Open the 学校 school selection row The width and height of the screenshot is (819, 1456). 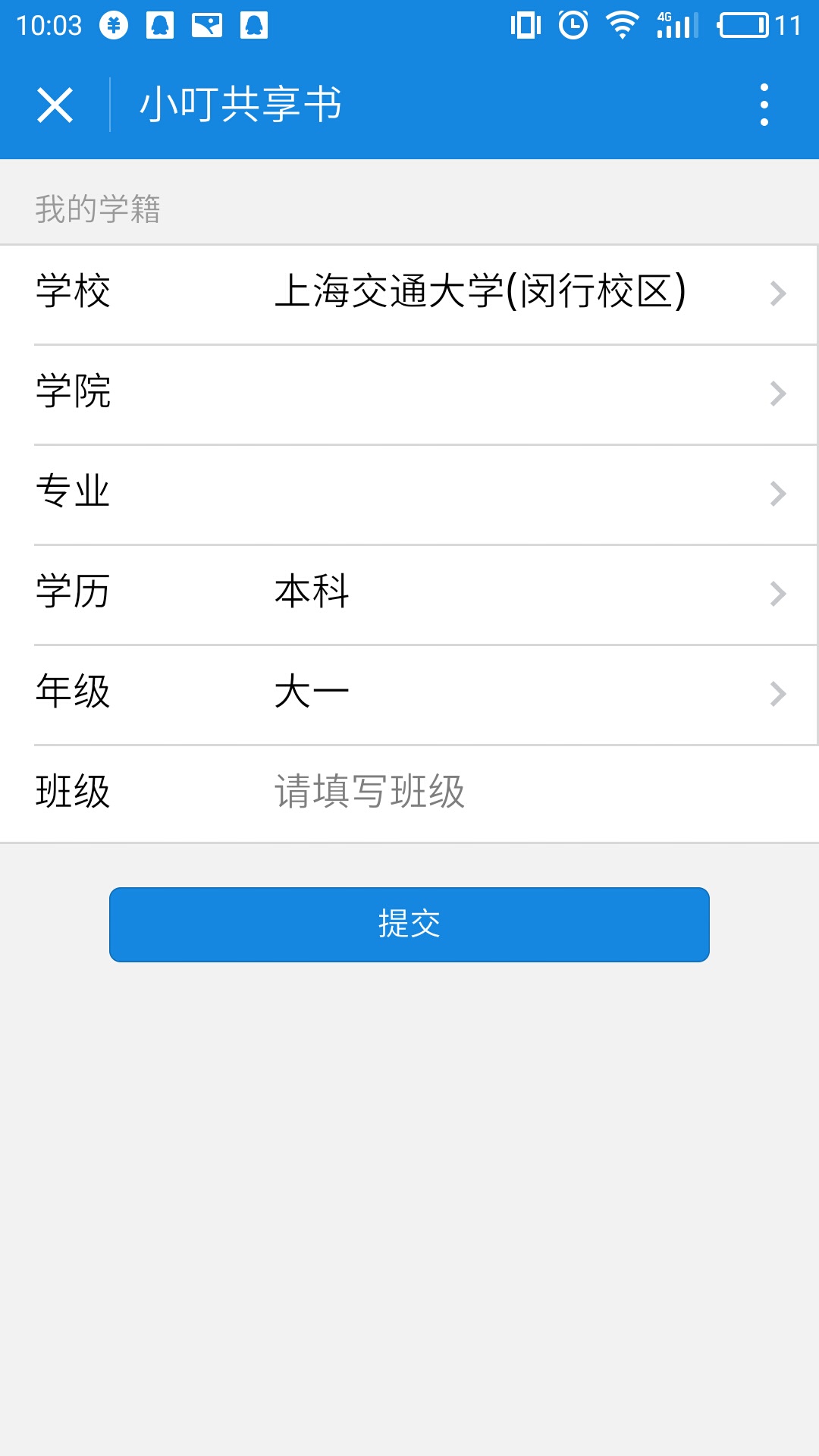(x=409, y=293)
